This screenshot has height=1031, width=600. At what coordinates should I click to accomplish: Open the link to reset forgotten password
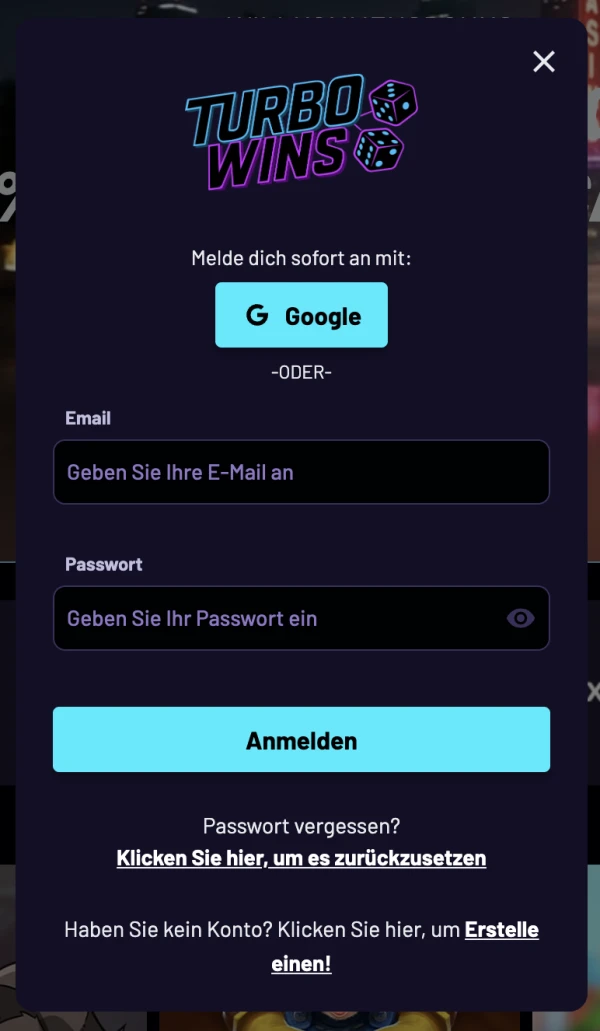pyautogui.click(x=301, y=858)
